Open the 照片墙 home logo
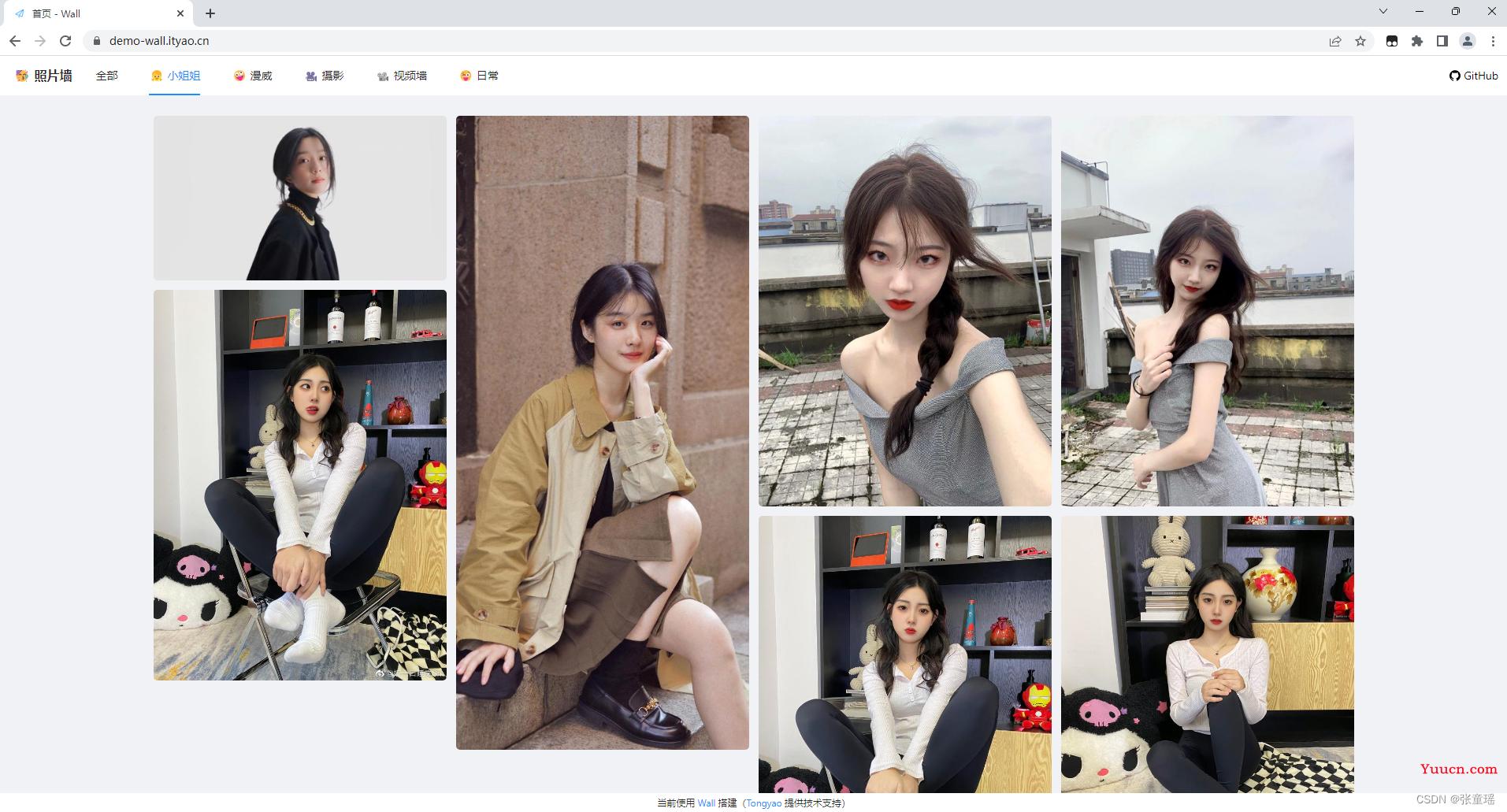The height and width of the screenshot is (812, 1507). [44, 76]
